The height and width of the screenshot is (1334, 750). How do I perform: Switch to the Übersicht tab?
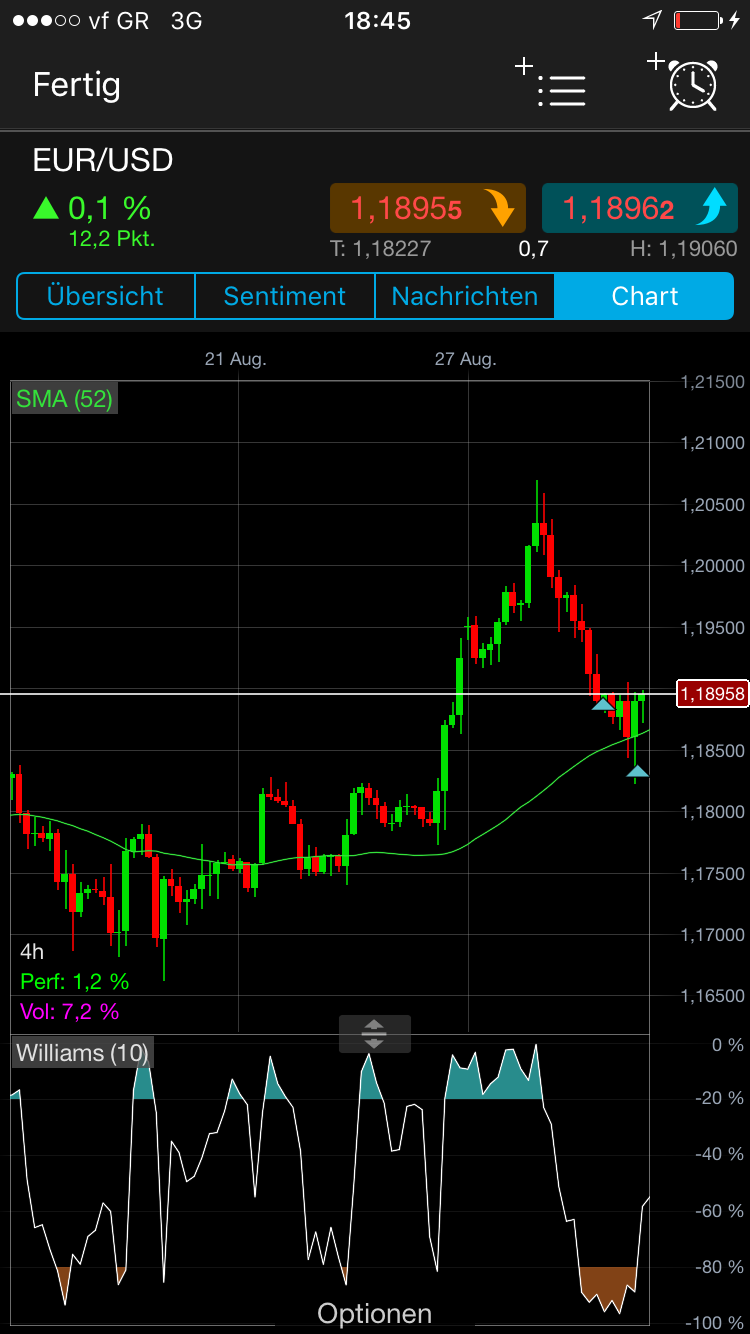(105, 296)
